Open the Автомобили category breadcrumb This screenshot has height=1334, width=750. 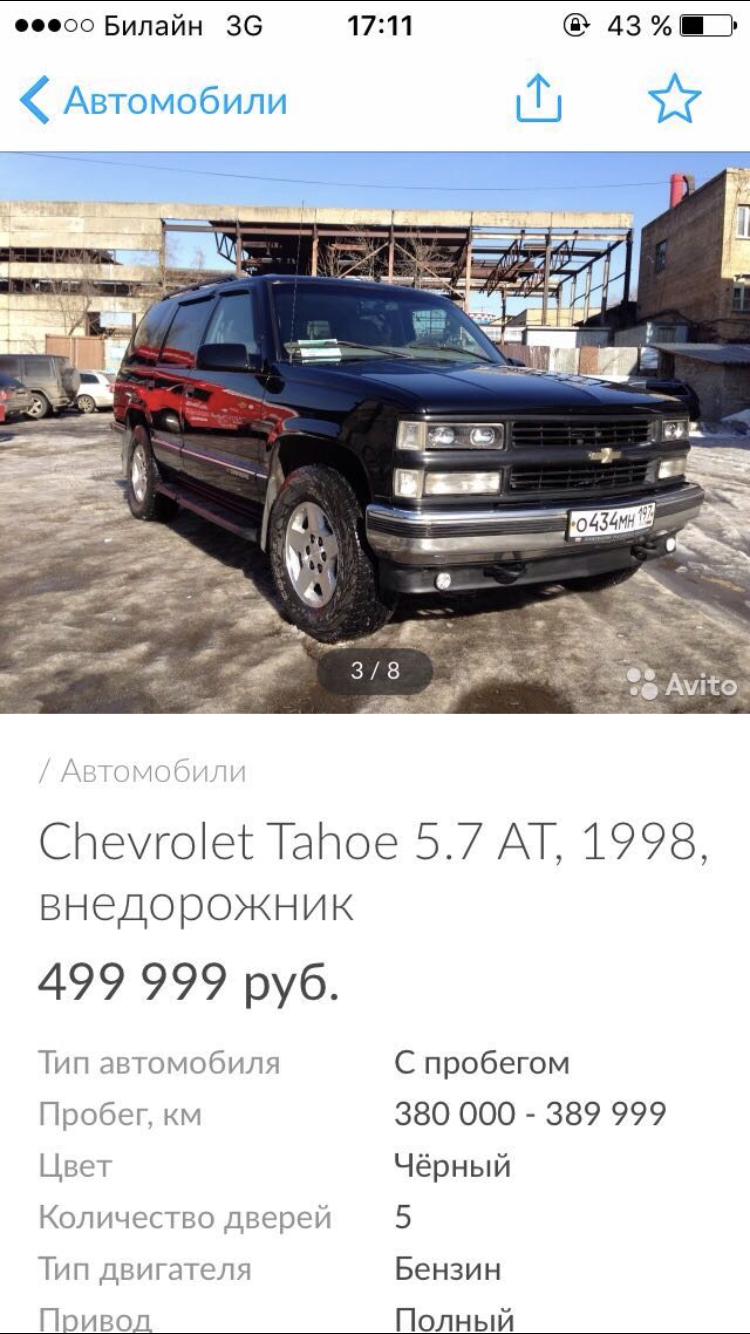point(153,771)
